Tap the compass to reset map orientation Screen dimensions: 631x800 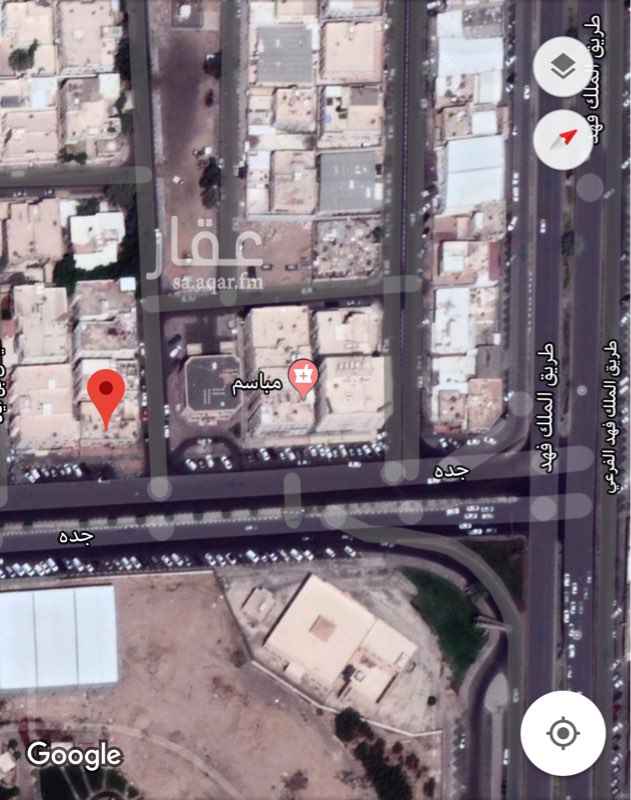coord(563,140)
